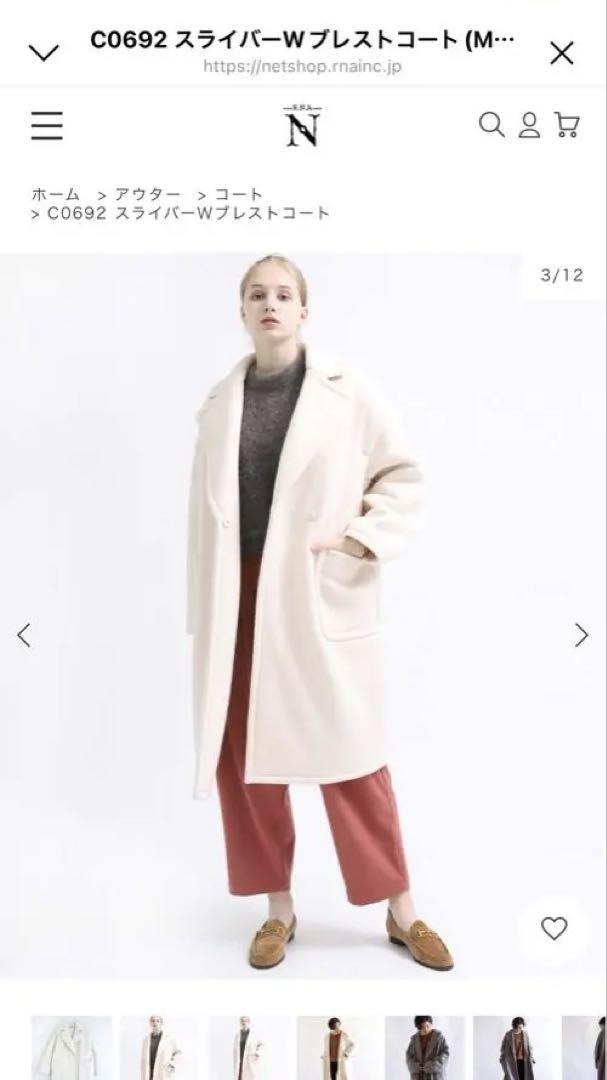607x1080 pixels.
Task: Select the second thumbnail image
Action: click(x=161, y=1048)
